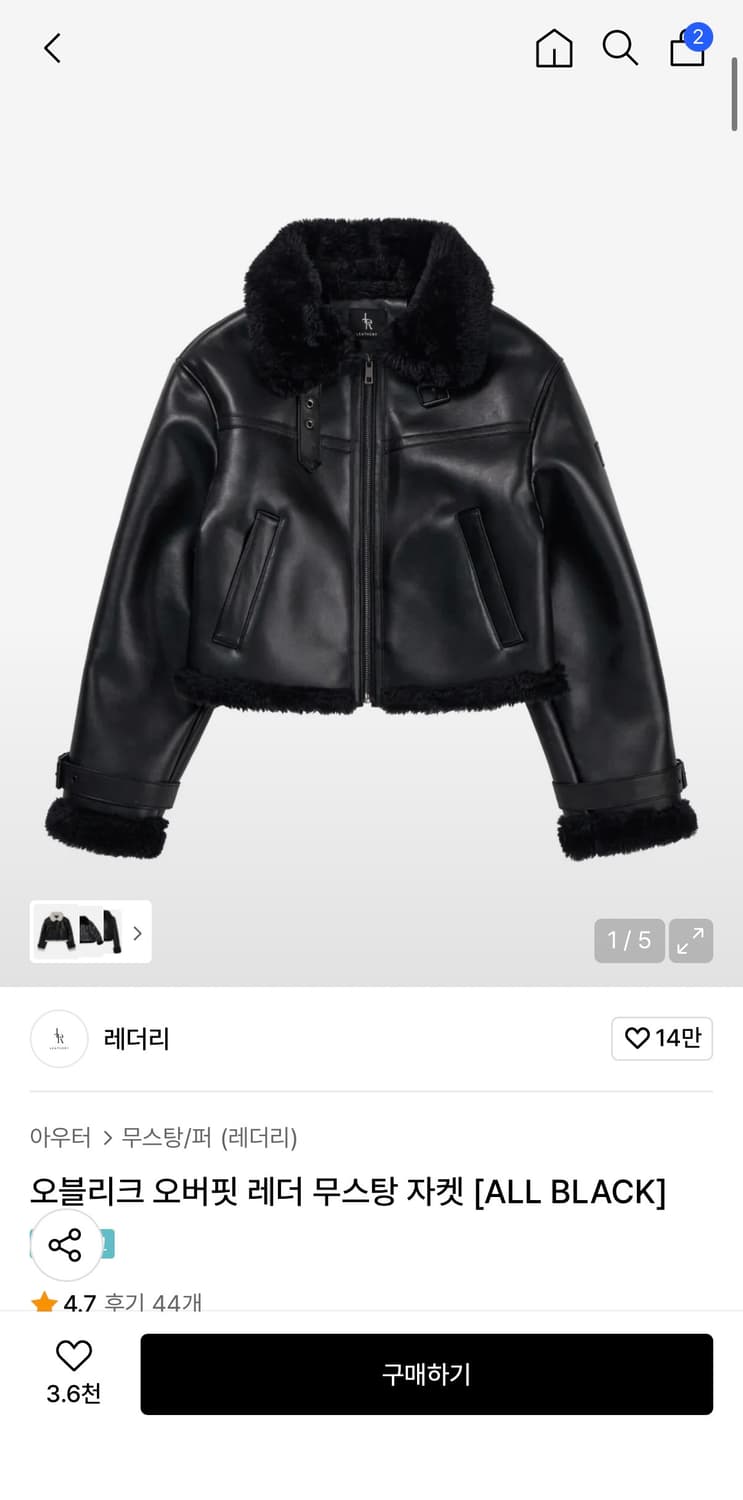Open the shopping bag with 2 items
This screenshot has width=743, height=1500.
point(688,49)
